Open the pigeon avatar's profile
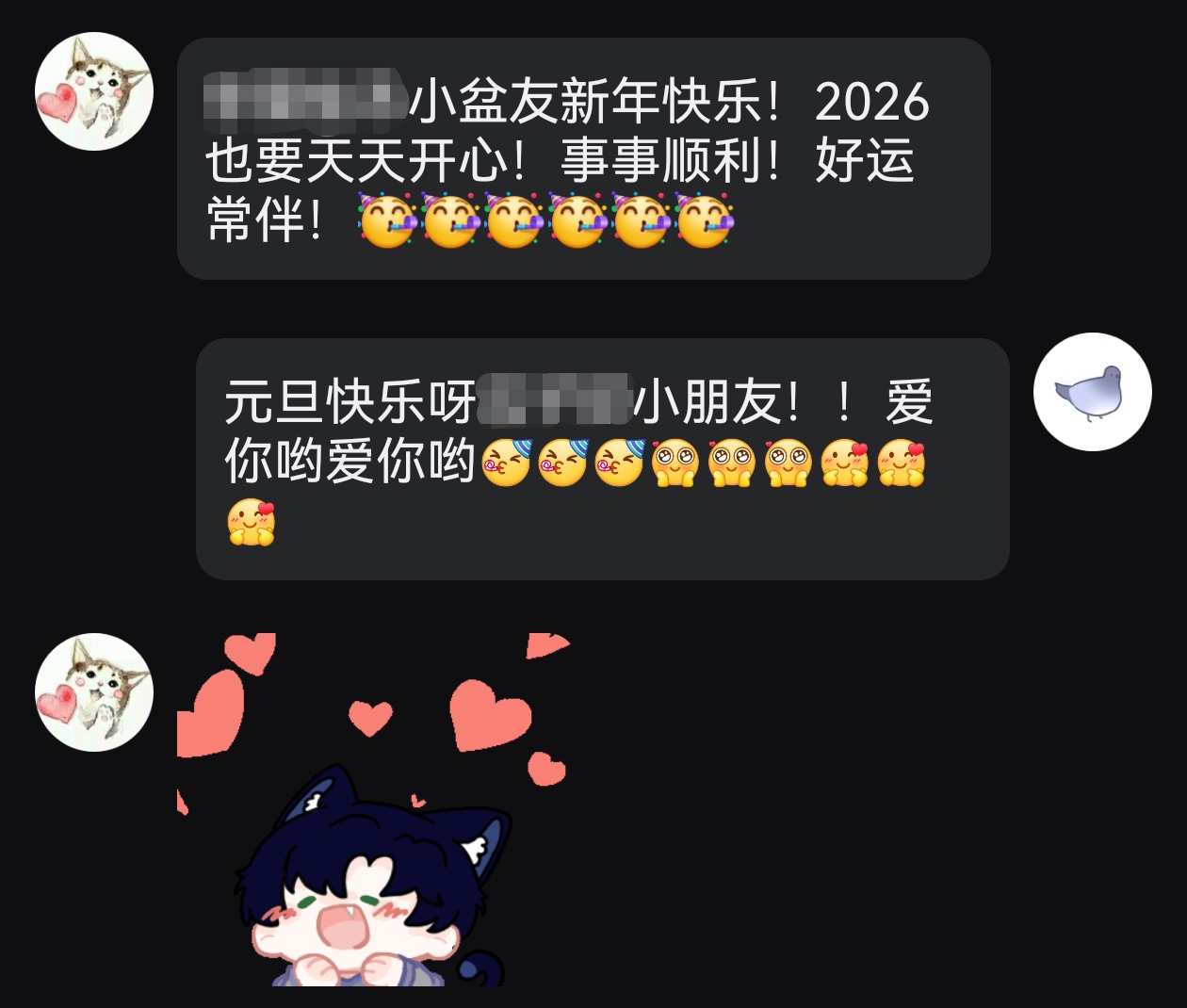The image size is (1187, 1008). (1092, 392)
